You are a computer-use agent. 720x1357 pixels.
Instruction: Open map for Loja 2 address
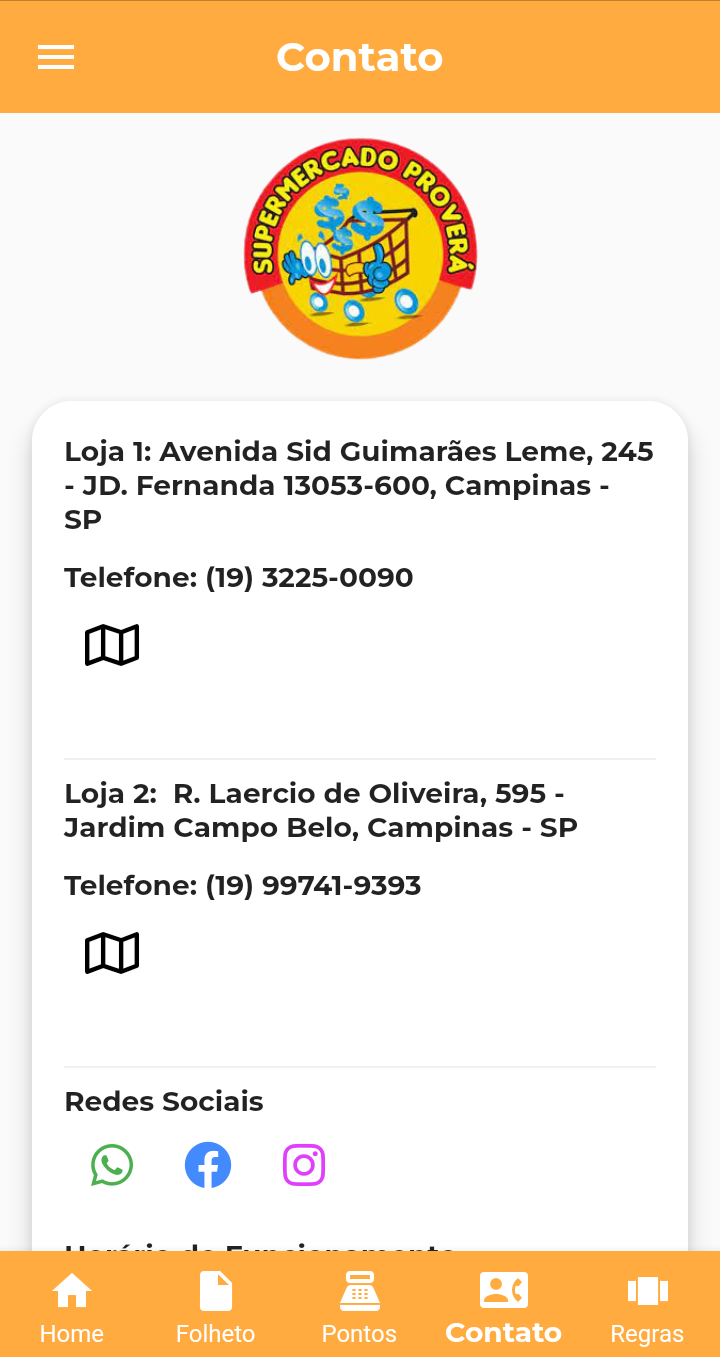112,953
